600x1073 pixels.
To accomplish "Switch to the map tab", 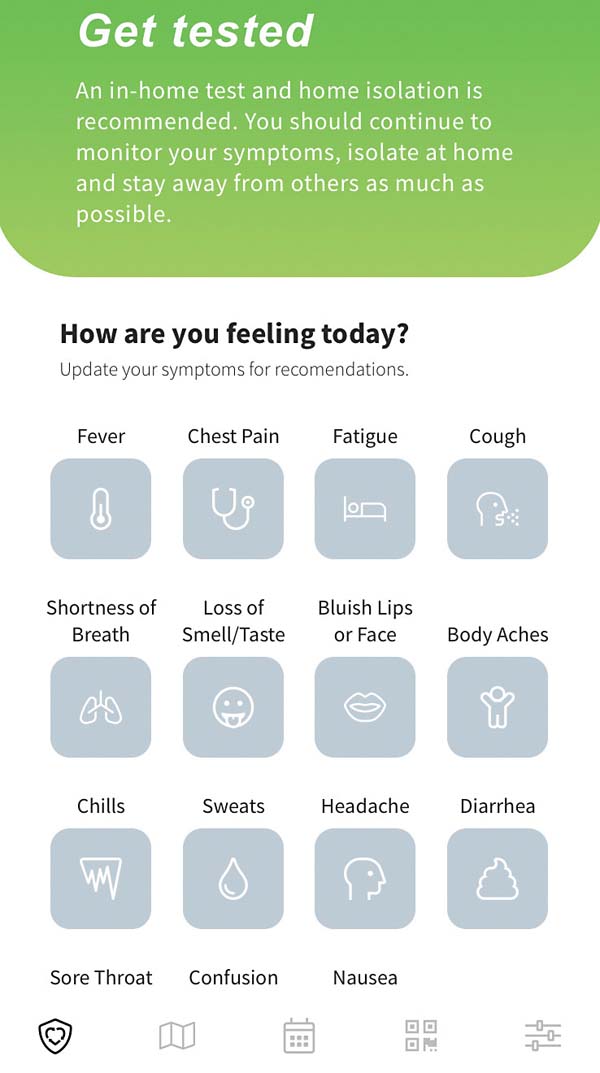I will [177, 1036].
